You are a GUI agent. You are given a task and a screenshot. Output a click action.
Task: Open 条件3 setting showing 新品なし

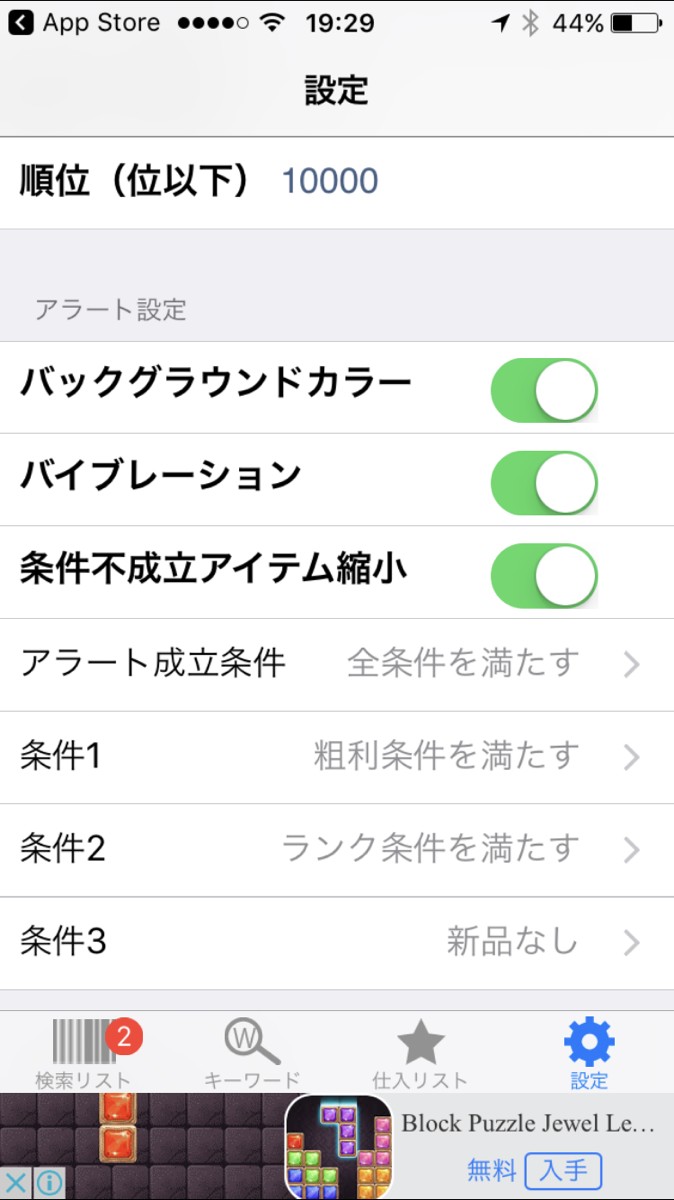(337, 942)
